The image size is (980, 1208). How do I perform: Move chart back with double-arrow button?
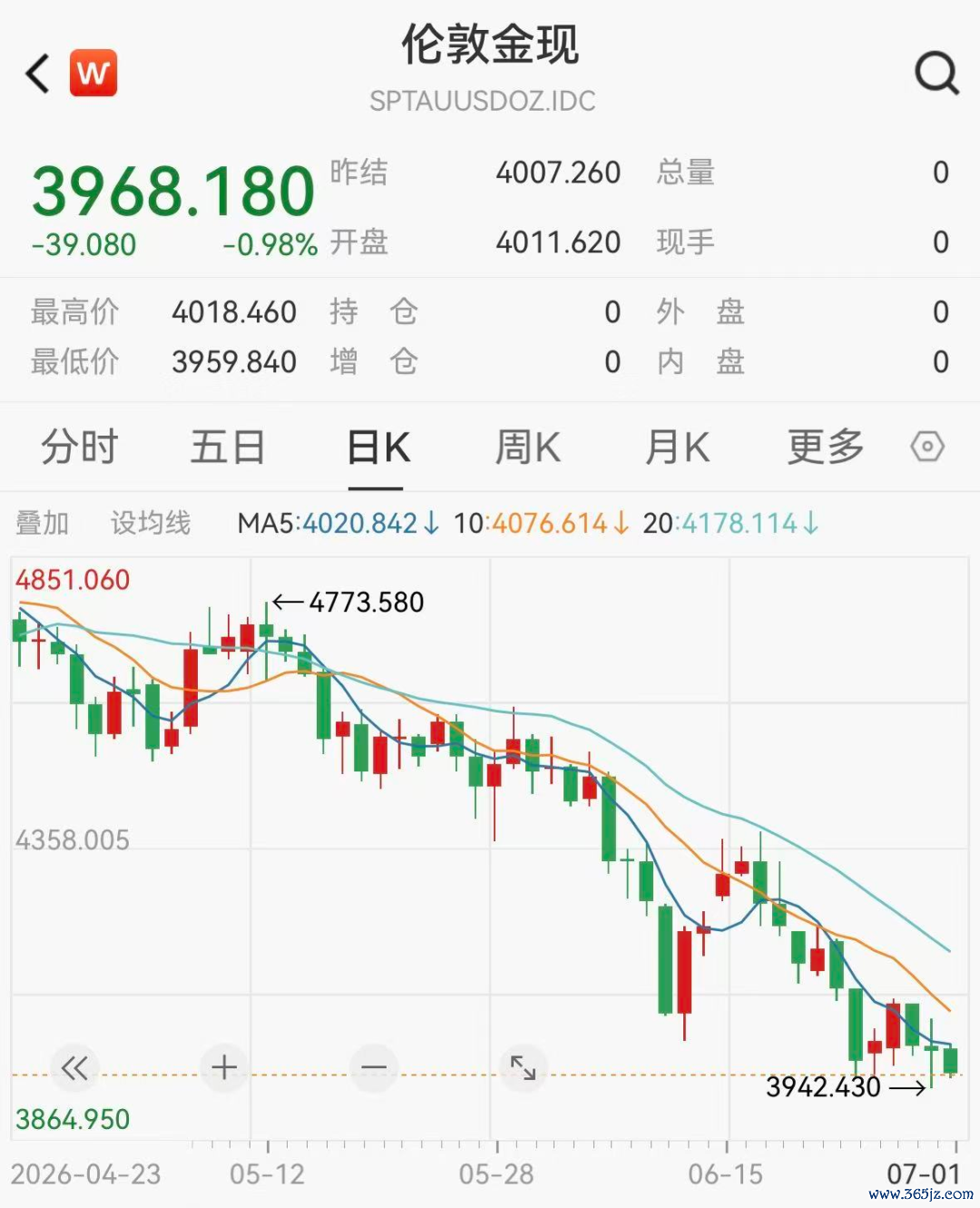(x=75, y=1068)
